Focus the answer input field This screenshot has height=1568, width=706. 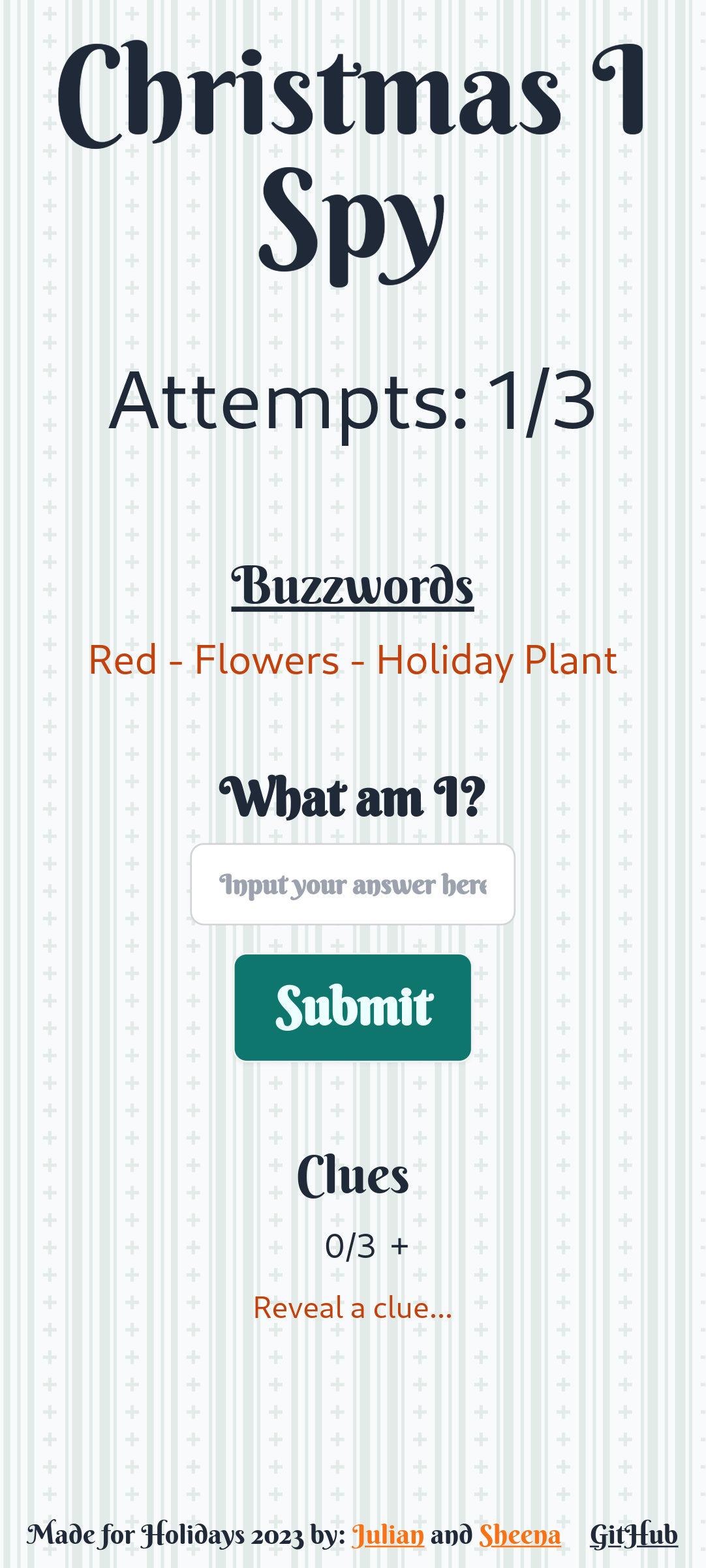click(x=352, y=885)
